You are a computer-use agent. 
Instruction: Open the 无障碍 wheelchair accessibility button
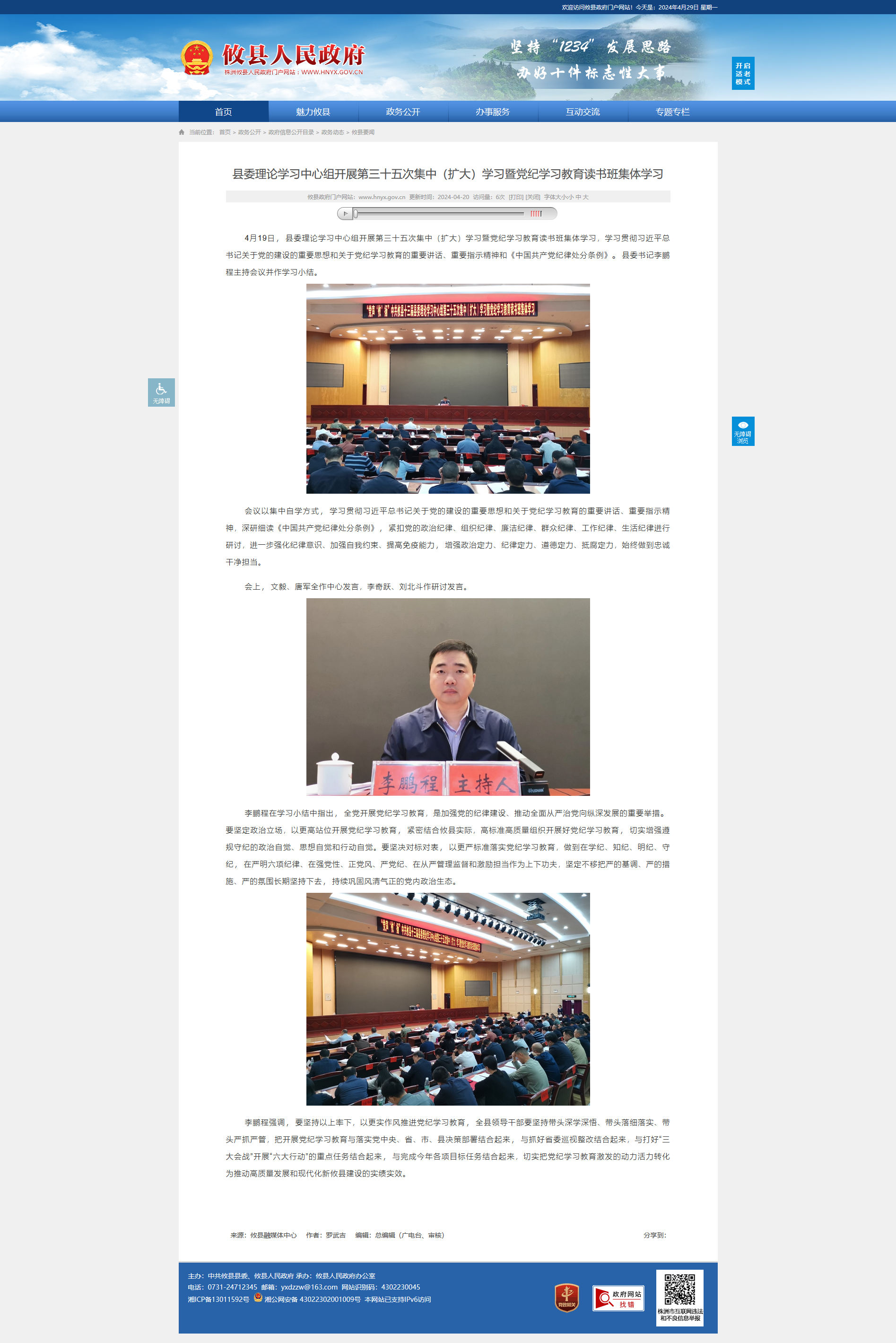[161, 392]
